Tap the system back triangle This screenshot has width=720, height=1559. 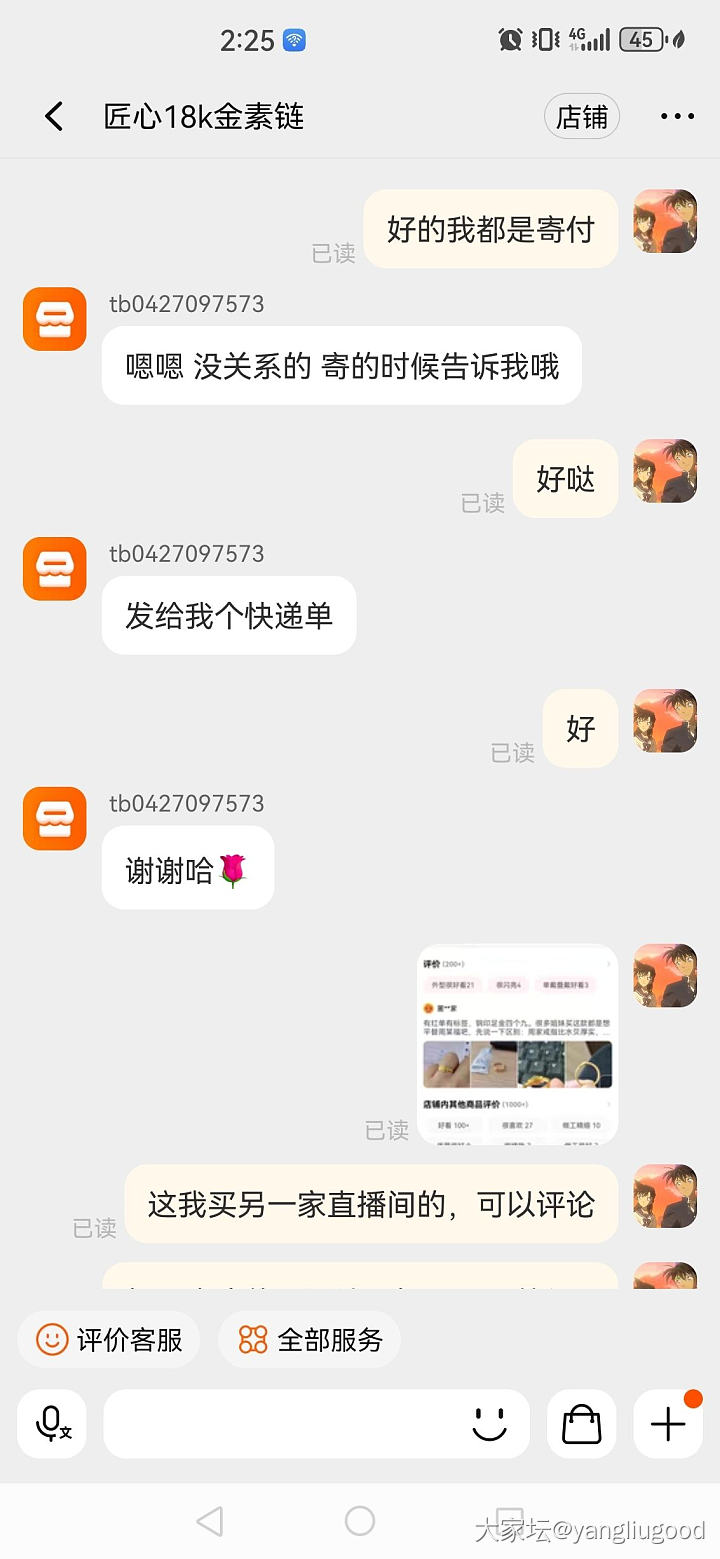pyautogui.click(x=210, y=1521)
